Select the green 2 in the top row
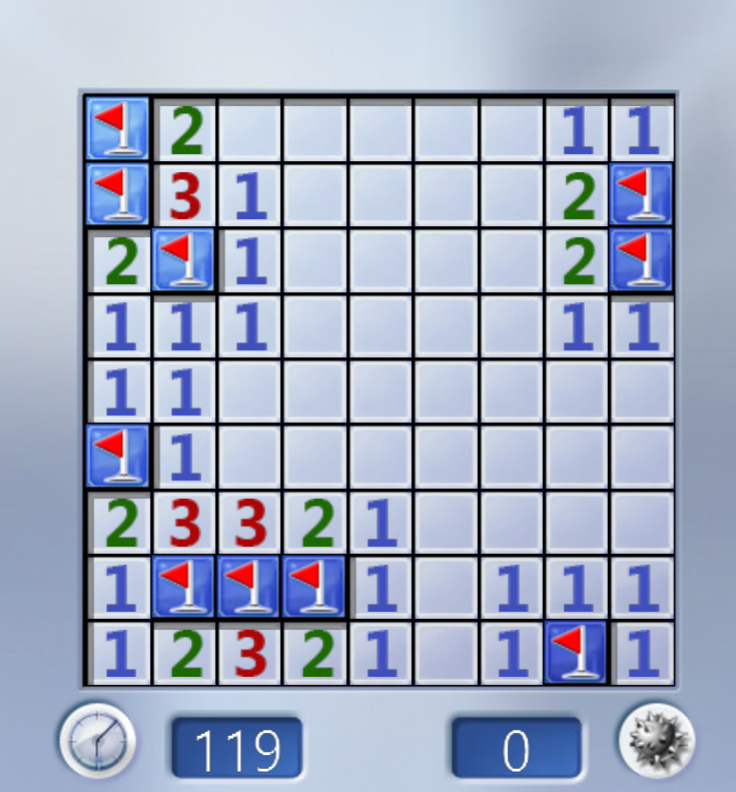736x792 pixels. (185, 130)
